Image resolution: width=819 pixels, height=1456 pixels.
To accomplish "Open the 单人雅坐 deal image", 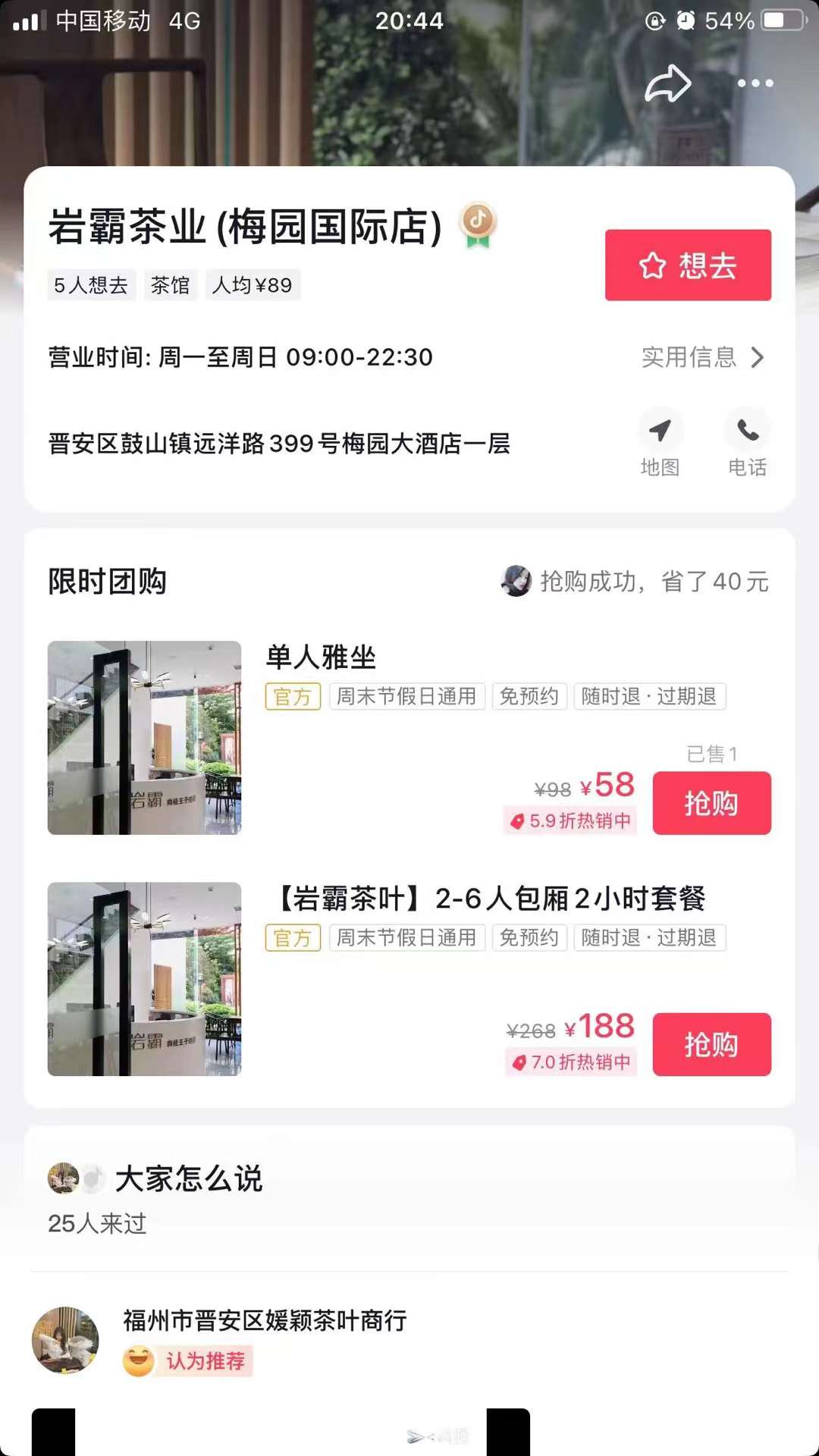I will pos(144,738).
